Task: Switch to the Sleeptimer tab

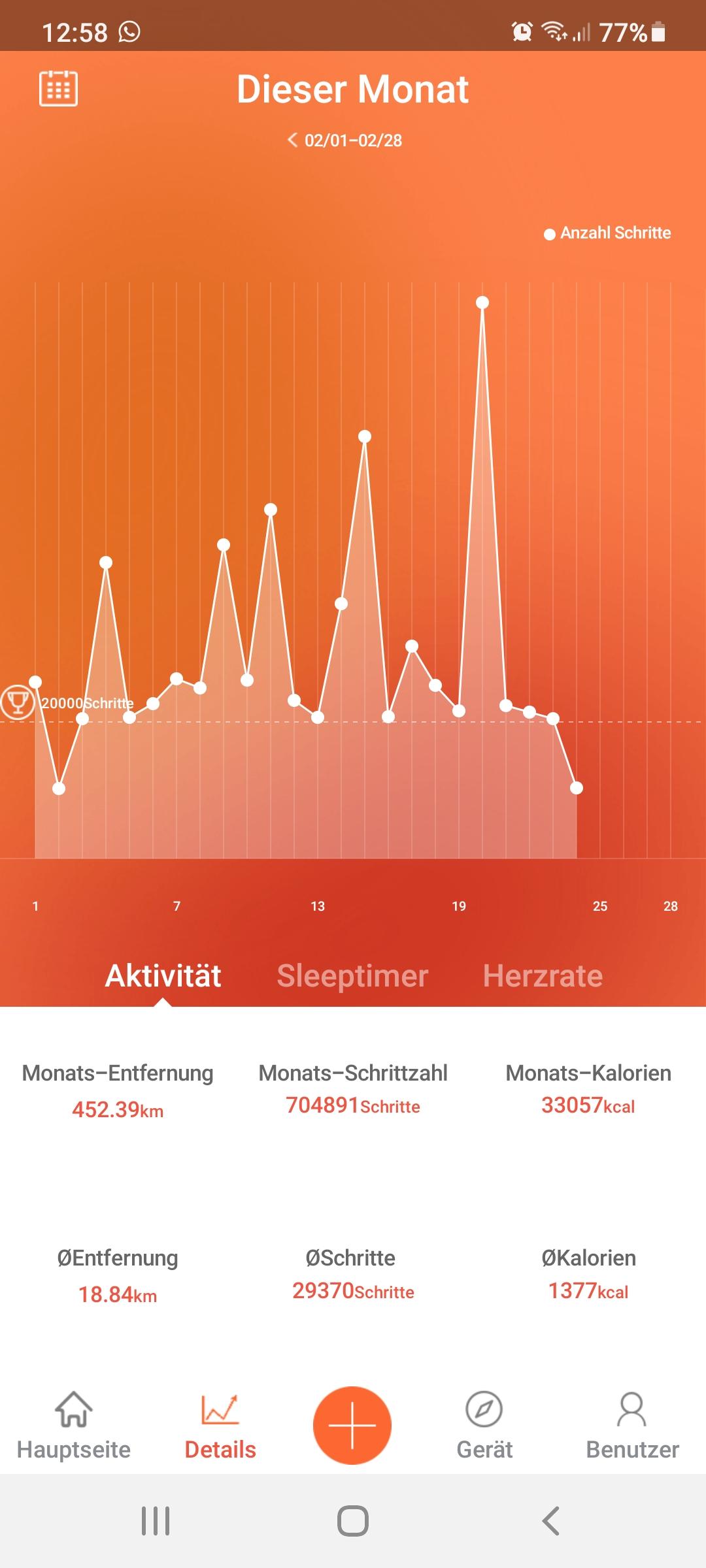Action: point(352,975)
